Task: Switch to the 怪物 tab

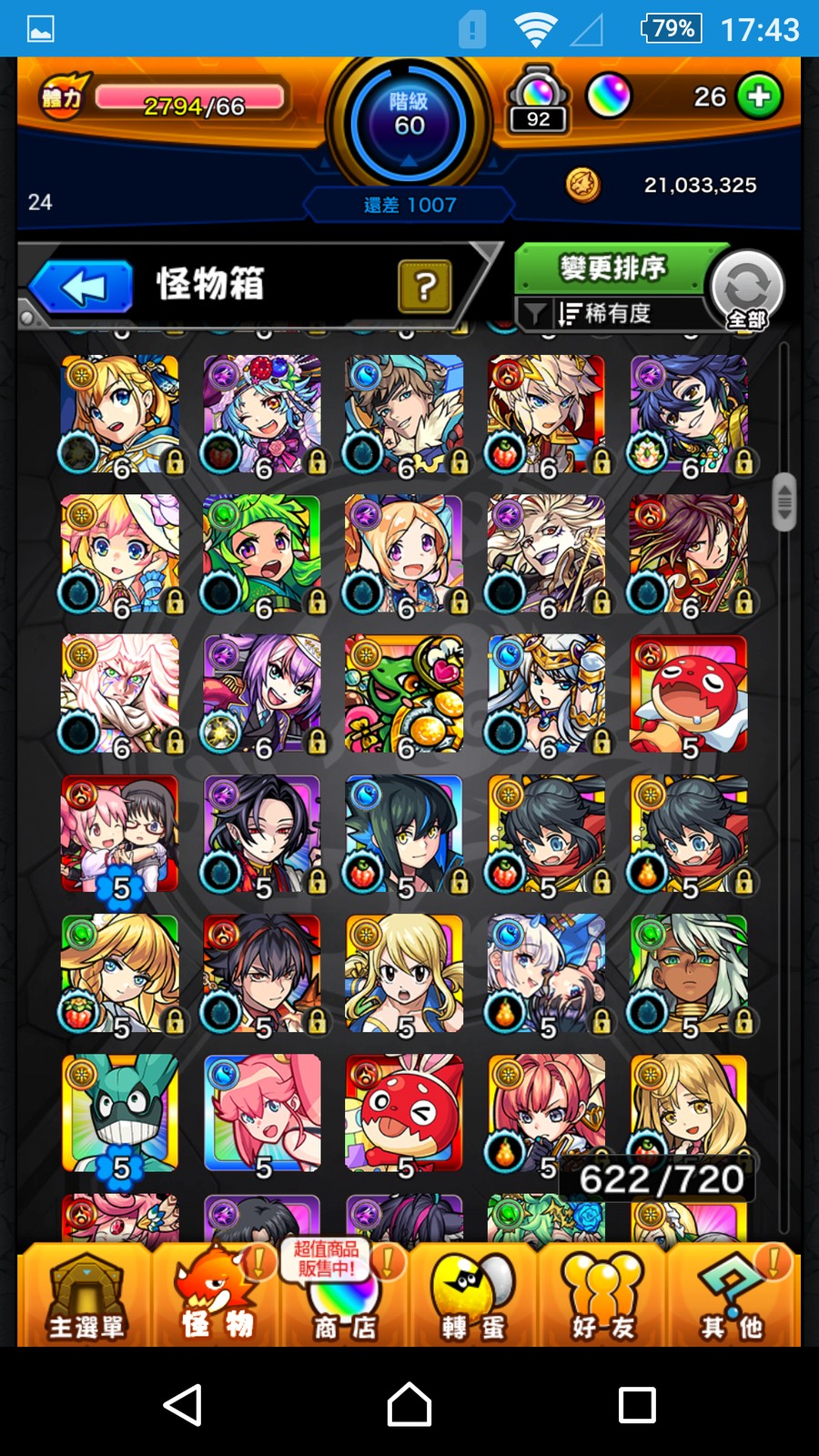Action: click(217, 1295)
